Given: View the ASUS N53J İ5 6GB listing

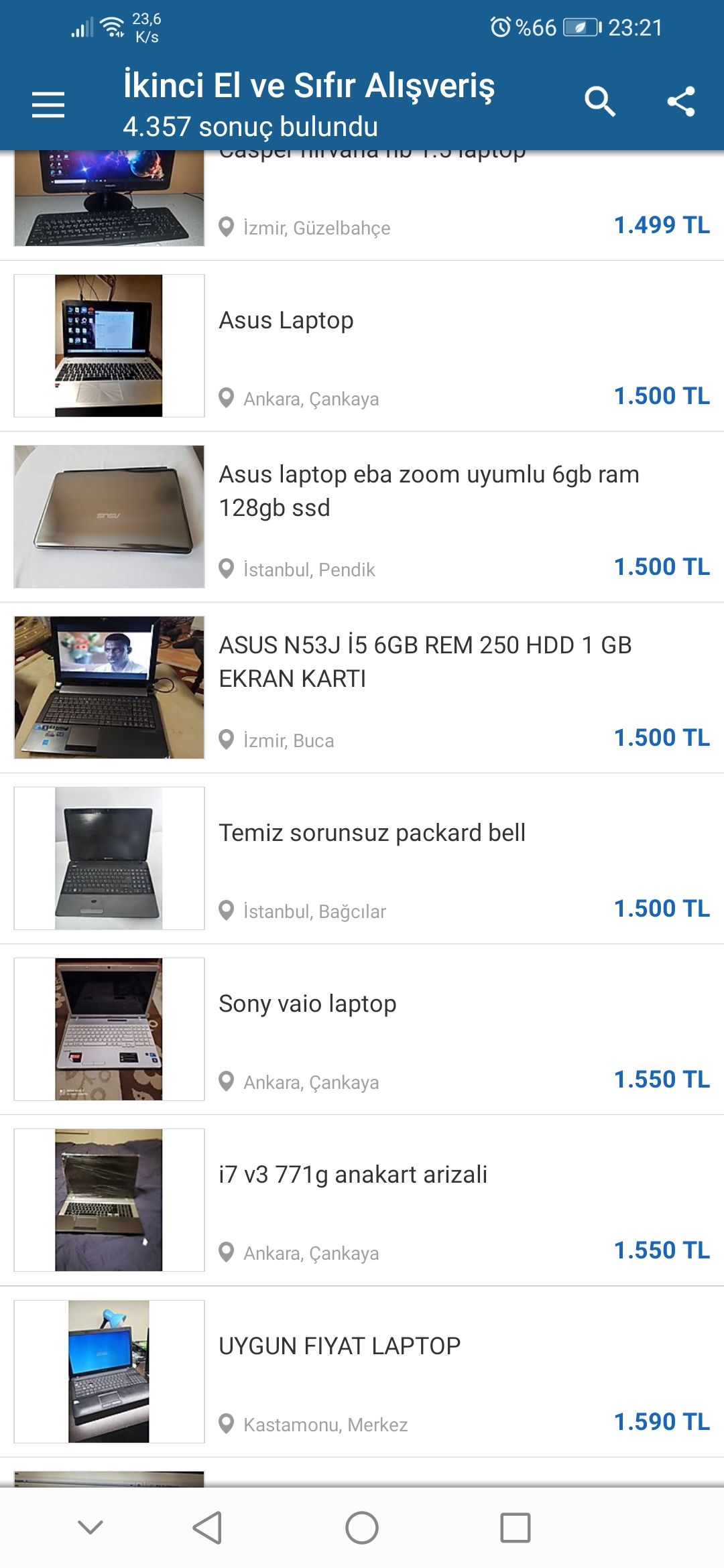Looking at the screenshot, I should point(362,688).
